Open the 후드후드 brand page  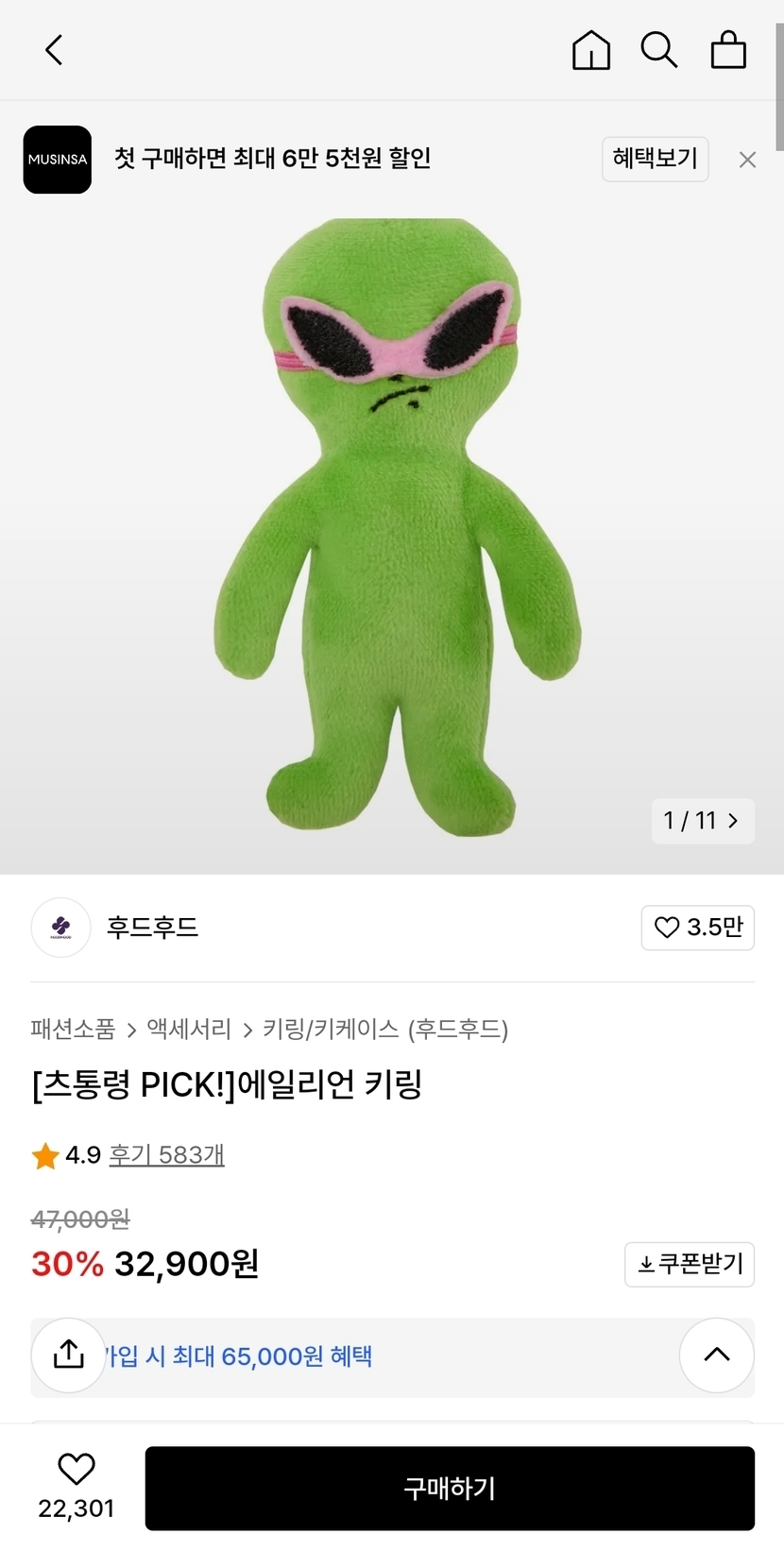(x=151, y=928)
